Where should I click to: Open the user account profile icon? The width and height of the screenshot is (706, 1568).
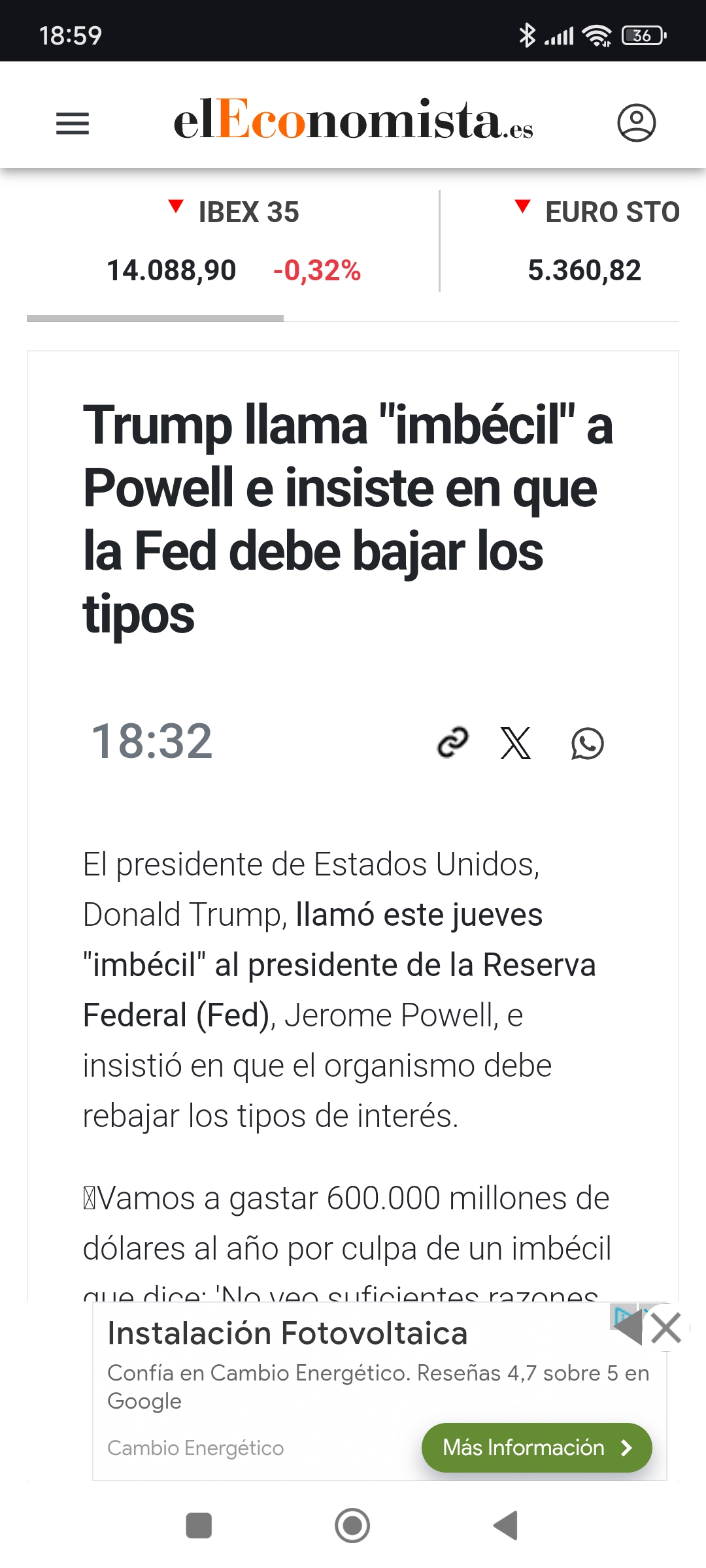(x=636, y=122)
